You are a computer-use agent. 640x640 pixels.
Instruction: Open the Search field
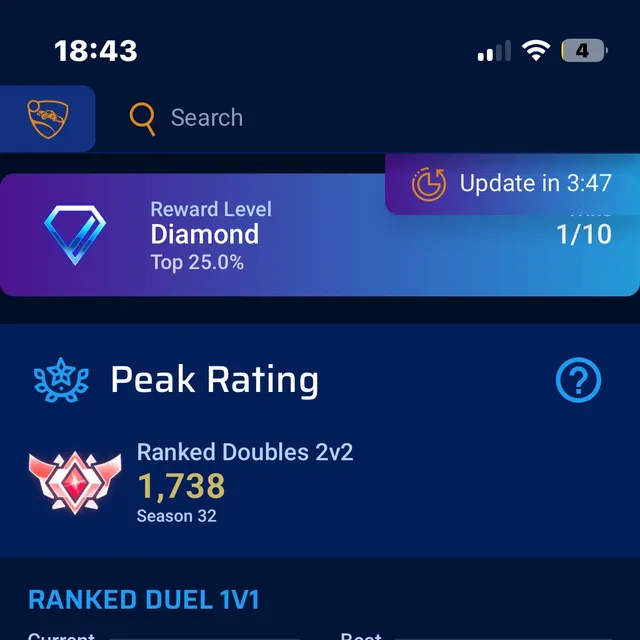tap(205, 118)
